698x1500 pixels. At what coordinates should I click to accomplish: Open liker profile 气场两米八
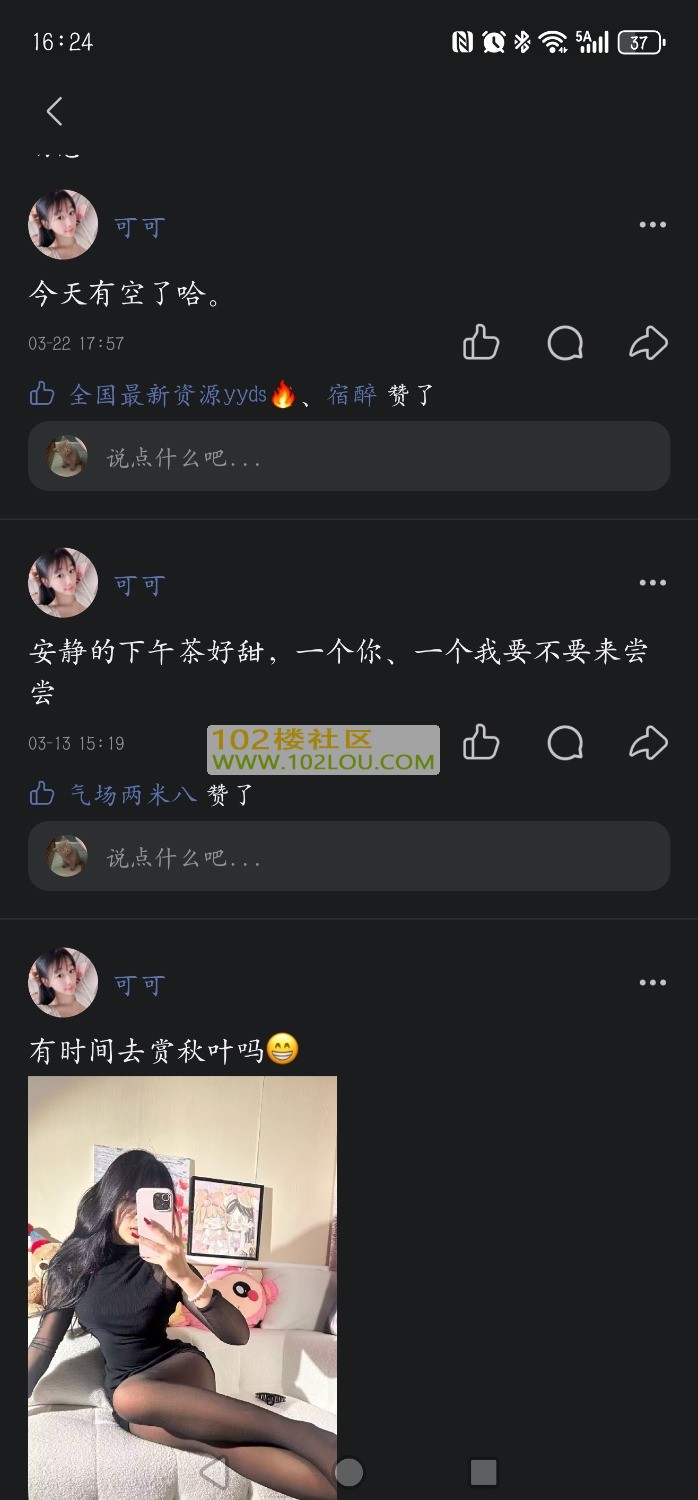(x=132, y=795)
